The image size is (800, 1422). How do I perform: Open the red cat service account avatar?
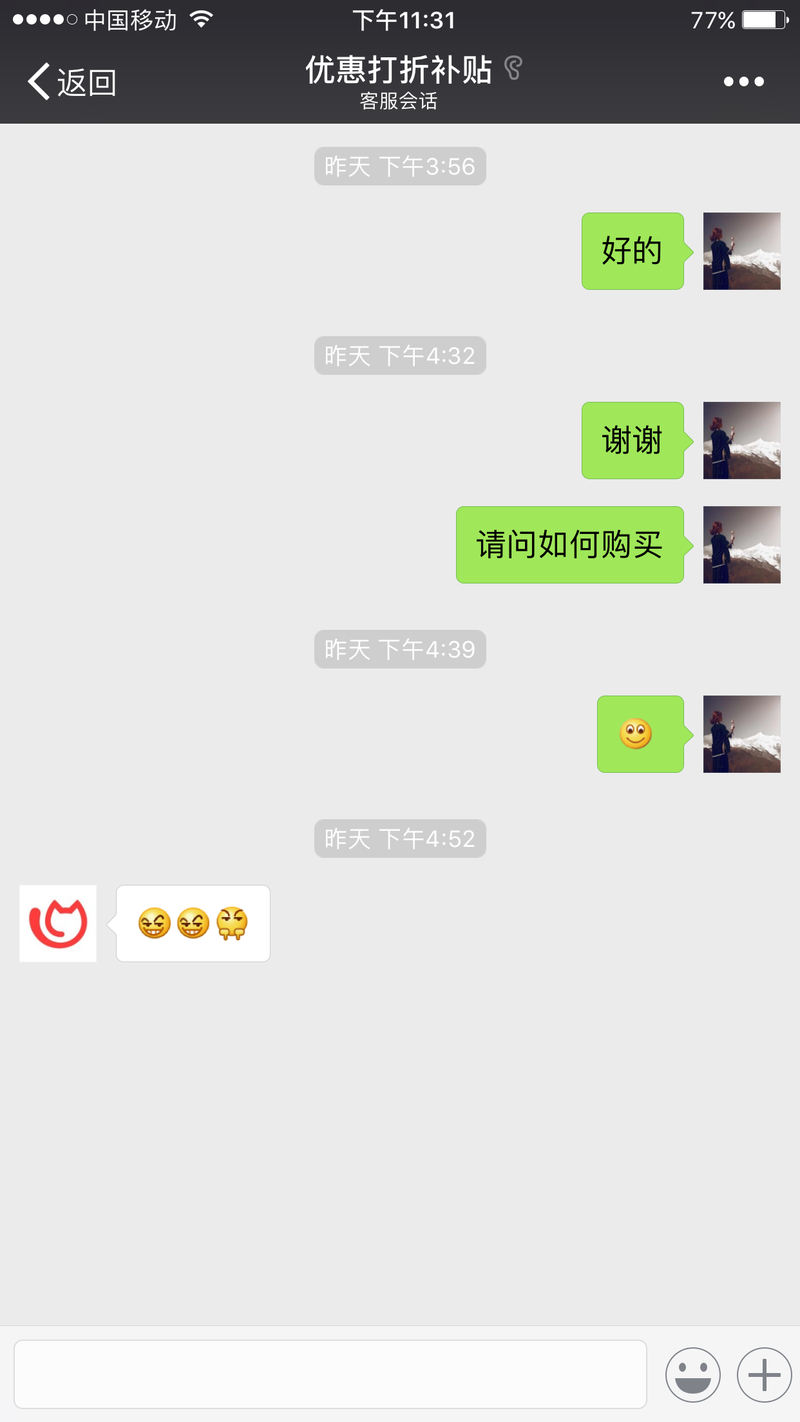click(x=58, y=923)
